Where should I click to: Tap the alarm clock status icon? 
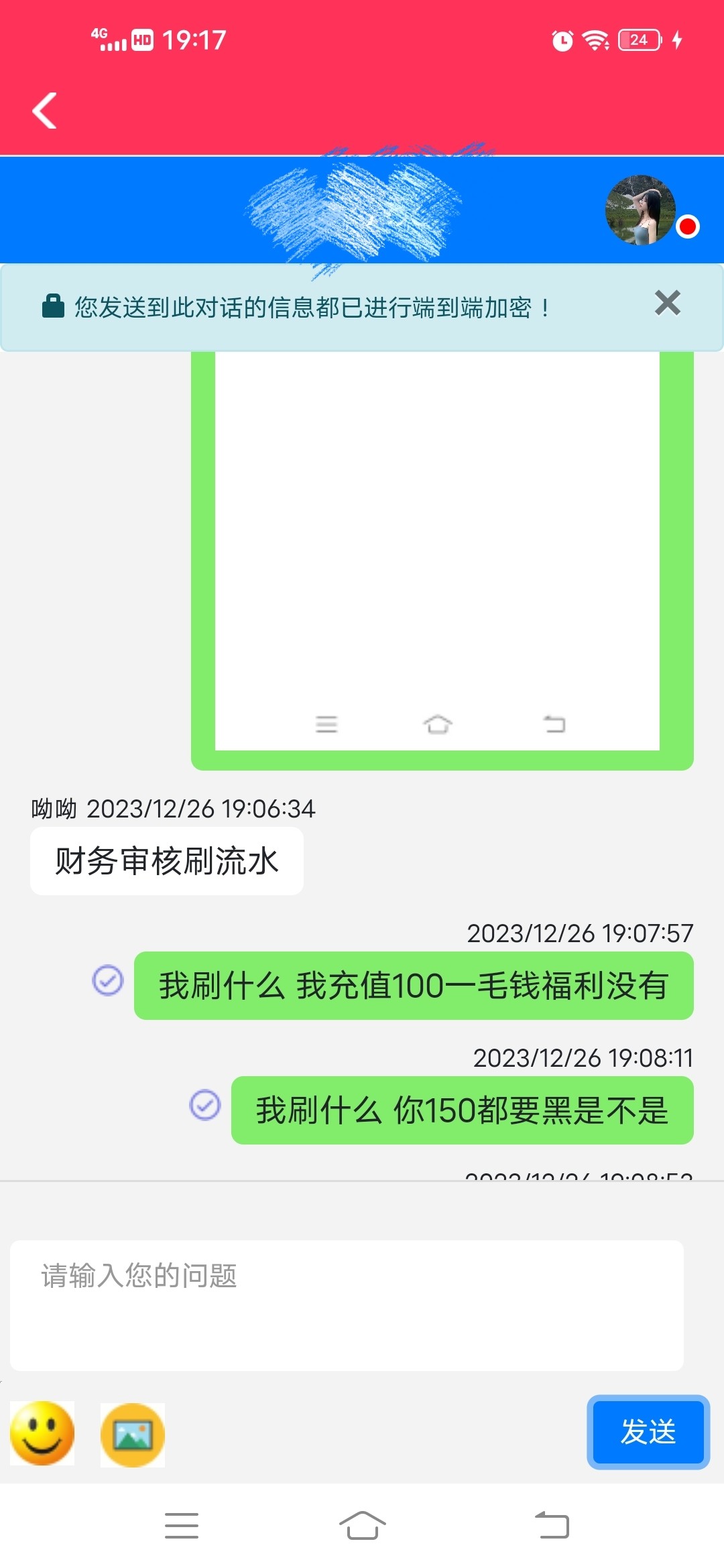pyautogui.click(x=560, y=40)
